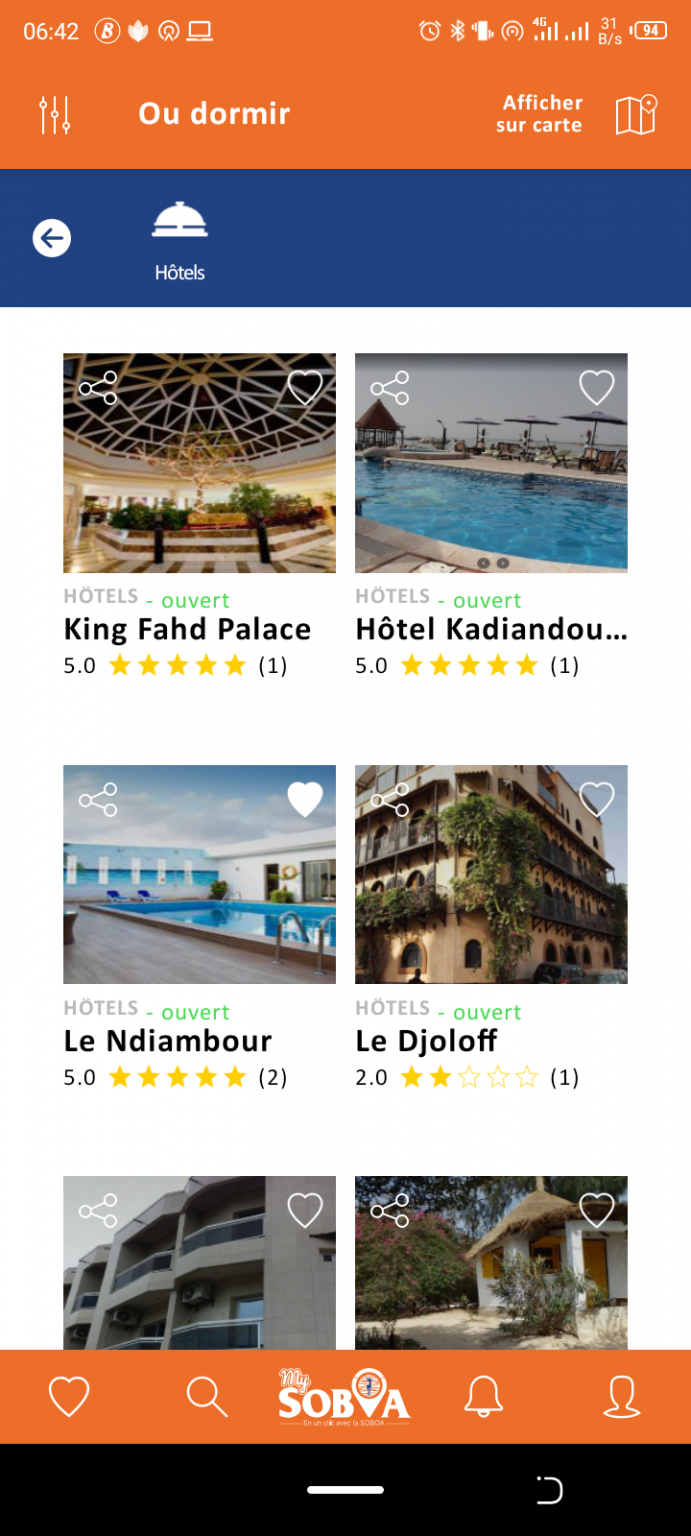Share Le Djoloff hotel
The width and height of the screenshot is (691, 1536).
click(x=390, y=799)
